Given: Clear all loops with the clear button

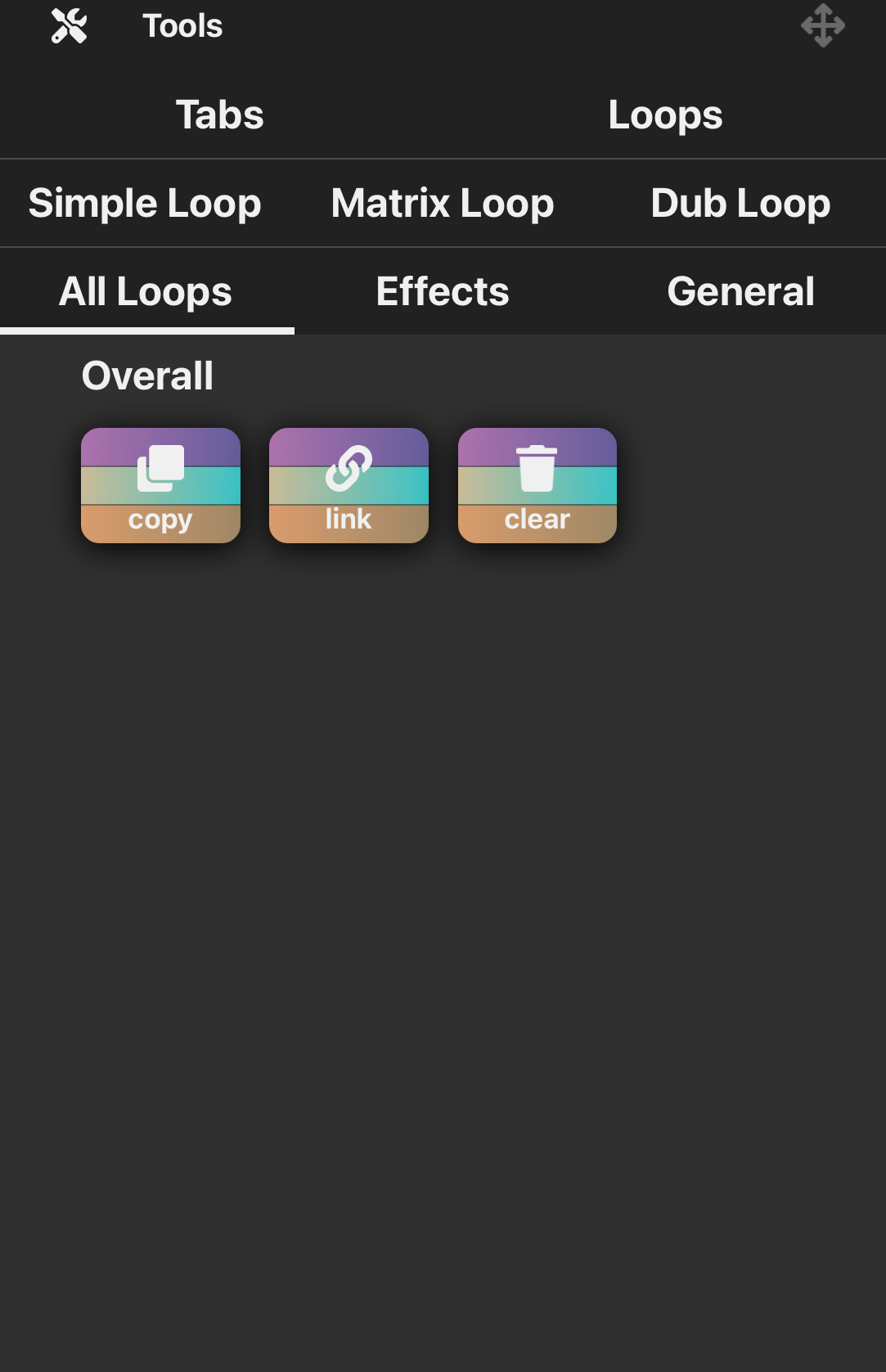Looking at the screenshot, I should click(537, 485).
